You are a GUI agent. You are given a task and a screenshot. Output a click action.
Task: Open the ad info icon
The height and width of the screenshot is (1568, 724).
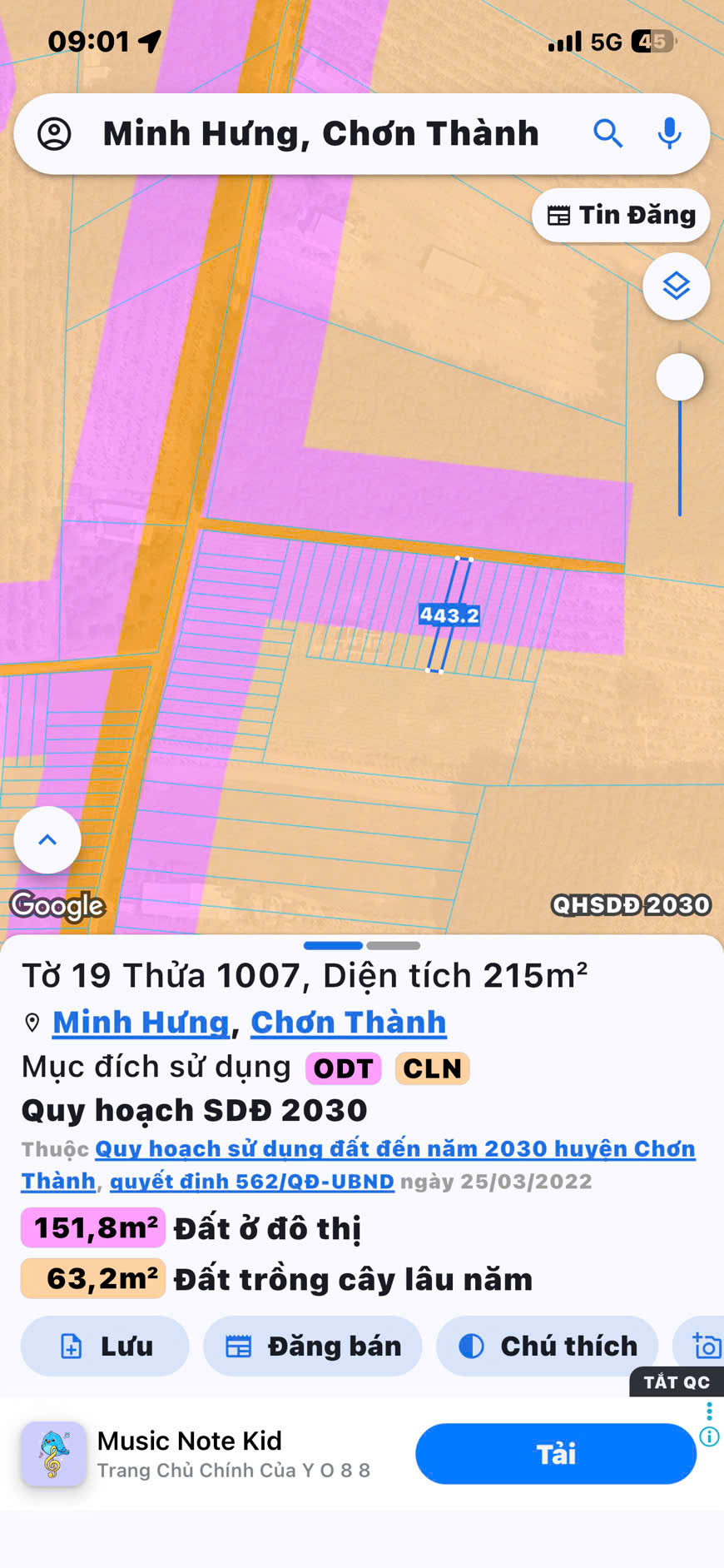pos(709,1436)
